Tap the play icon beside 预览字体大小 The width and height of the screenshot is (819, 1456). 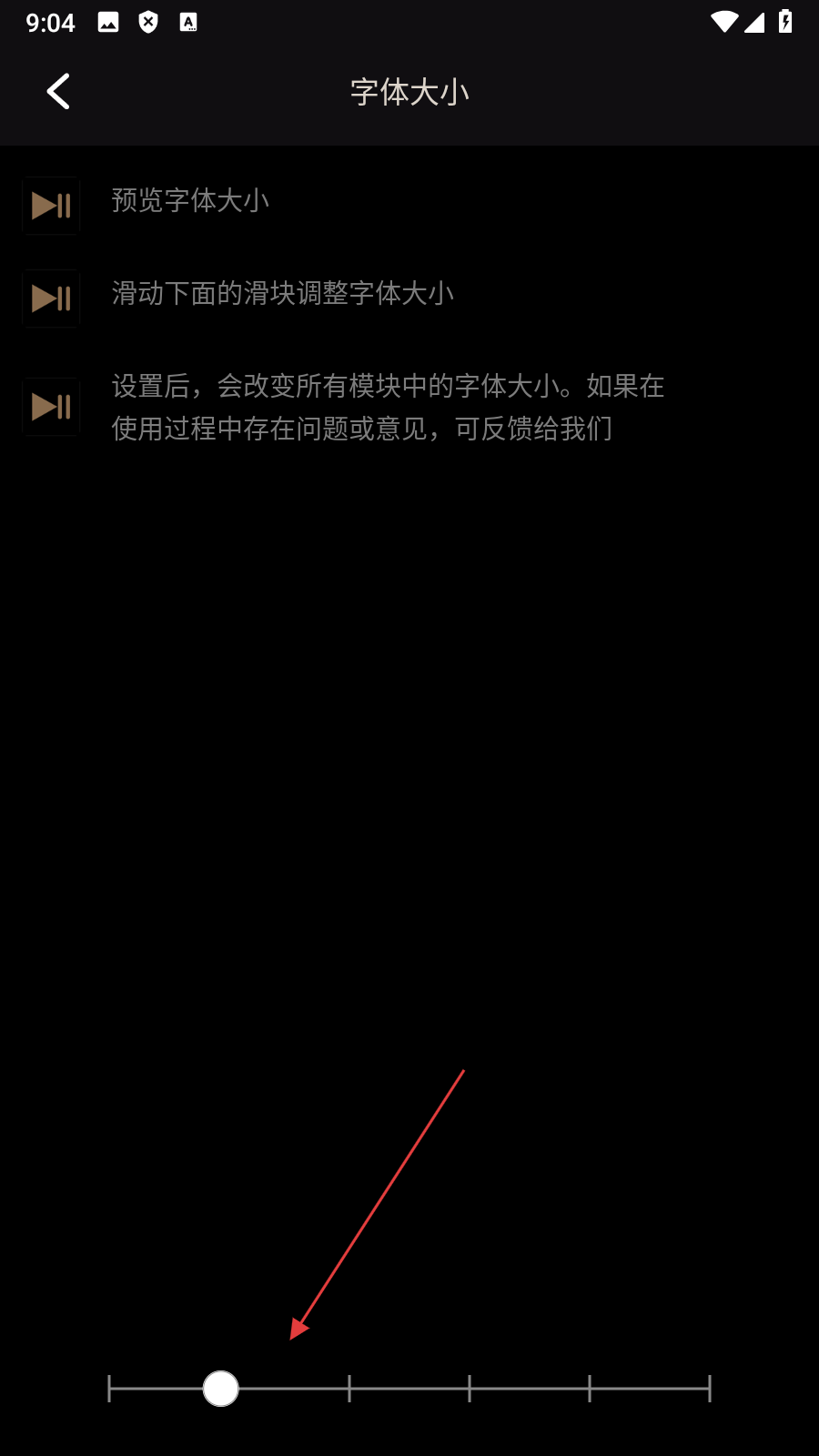(51, 206)
